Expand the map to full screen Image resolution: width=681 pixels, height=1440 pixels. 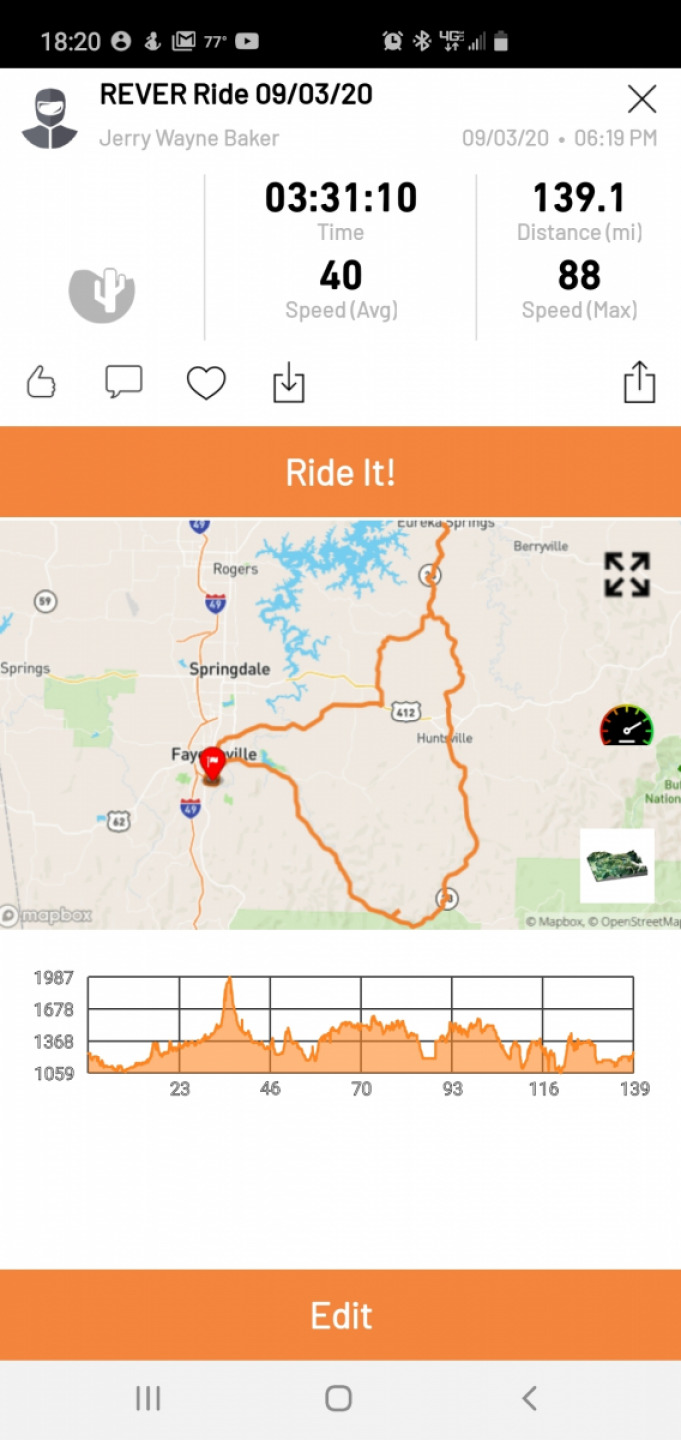click(x=627, y=575)
